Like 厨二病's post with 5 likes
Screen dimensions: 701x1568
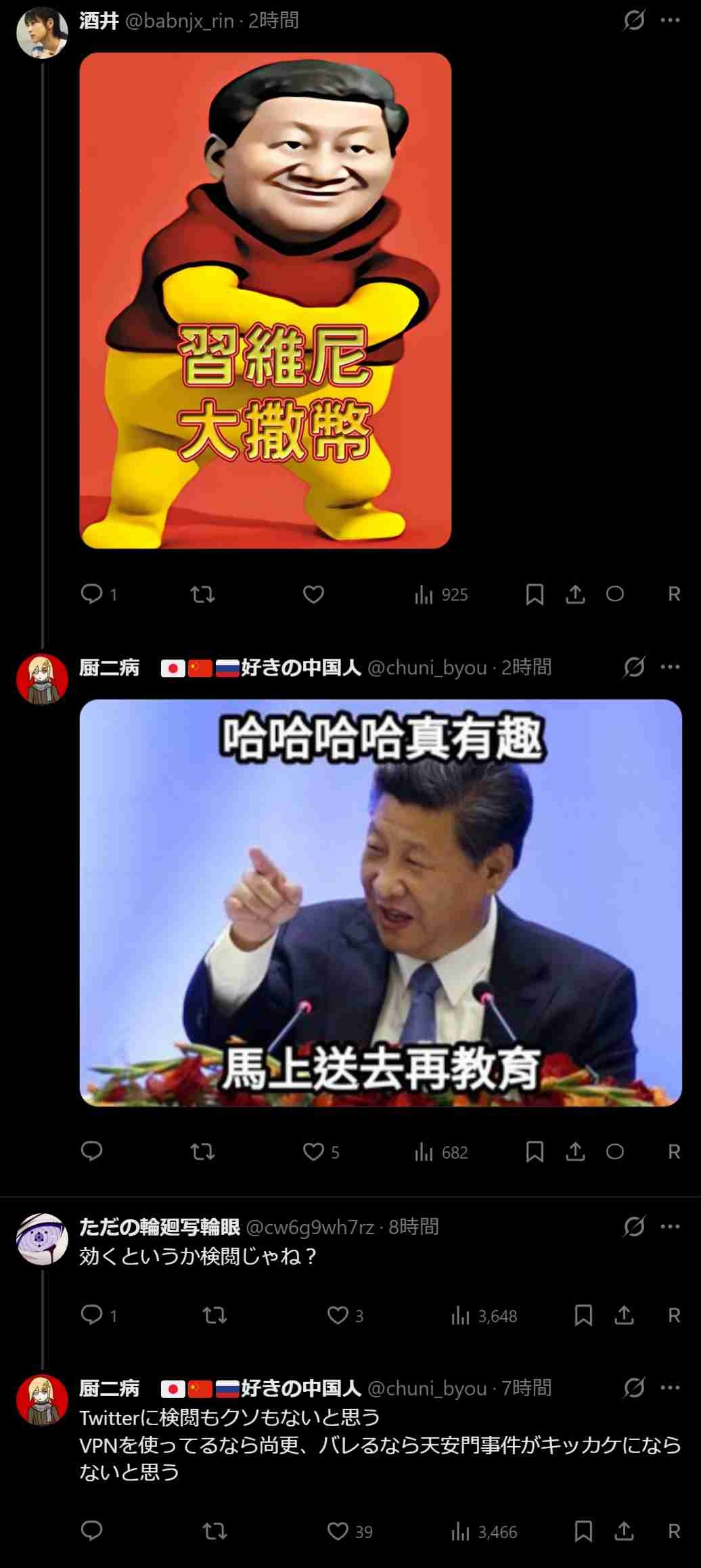click(x=313, y=1152)
